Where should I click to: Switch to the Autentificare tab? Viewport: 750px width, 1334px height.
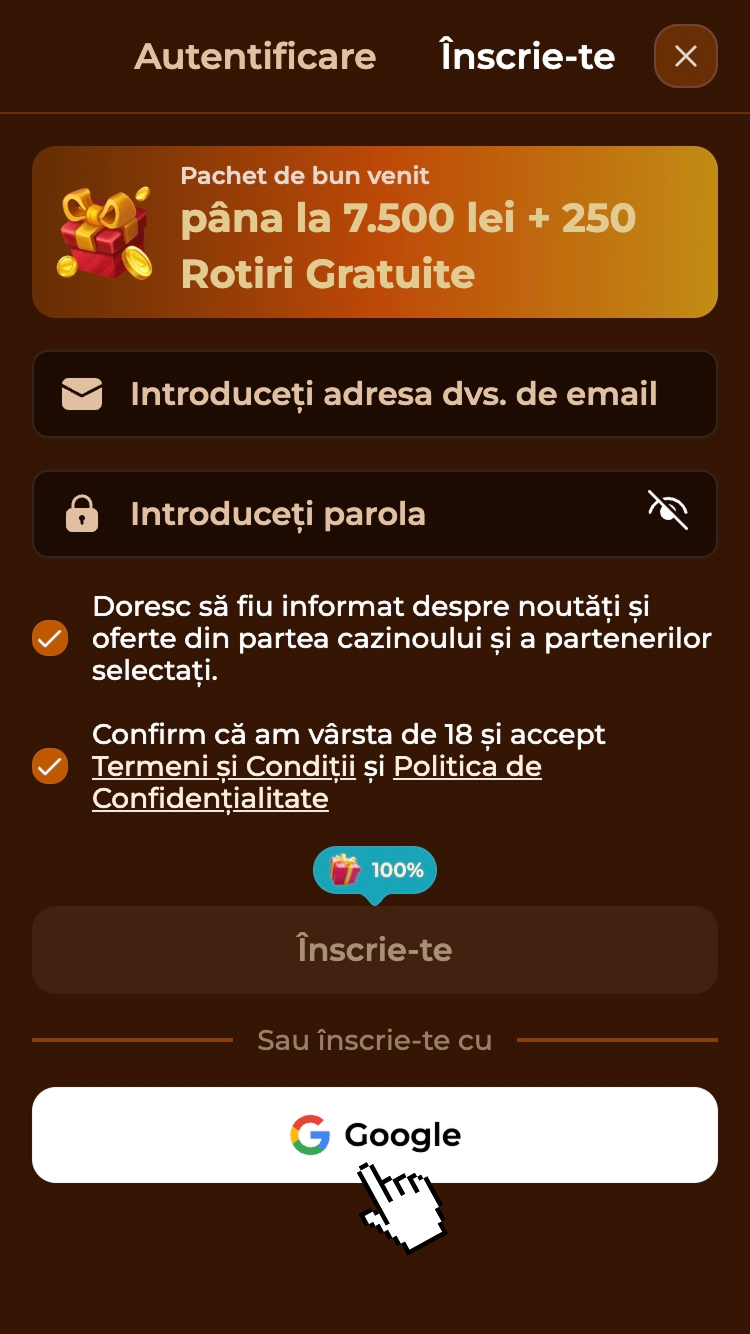pyautogui.click(x=255, y=57)
